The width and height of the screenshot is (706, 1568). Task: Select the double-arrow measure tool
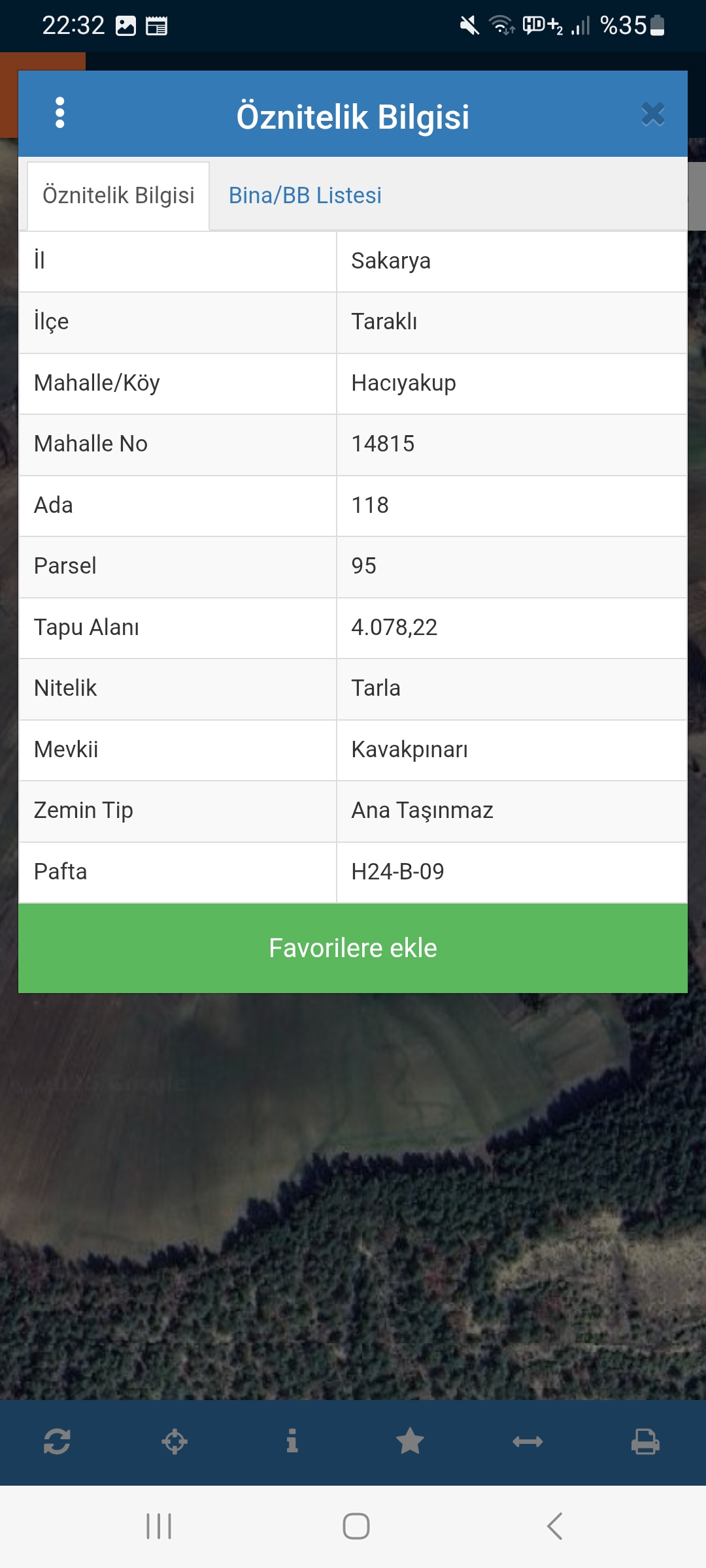[528, 1442]
